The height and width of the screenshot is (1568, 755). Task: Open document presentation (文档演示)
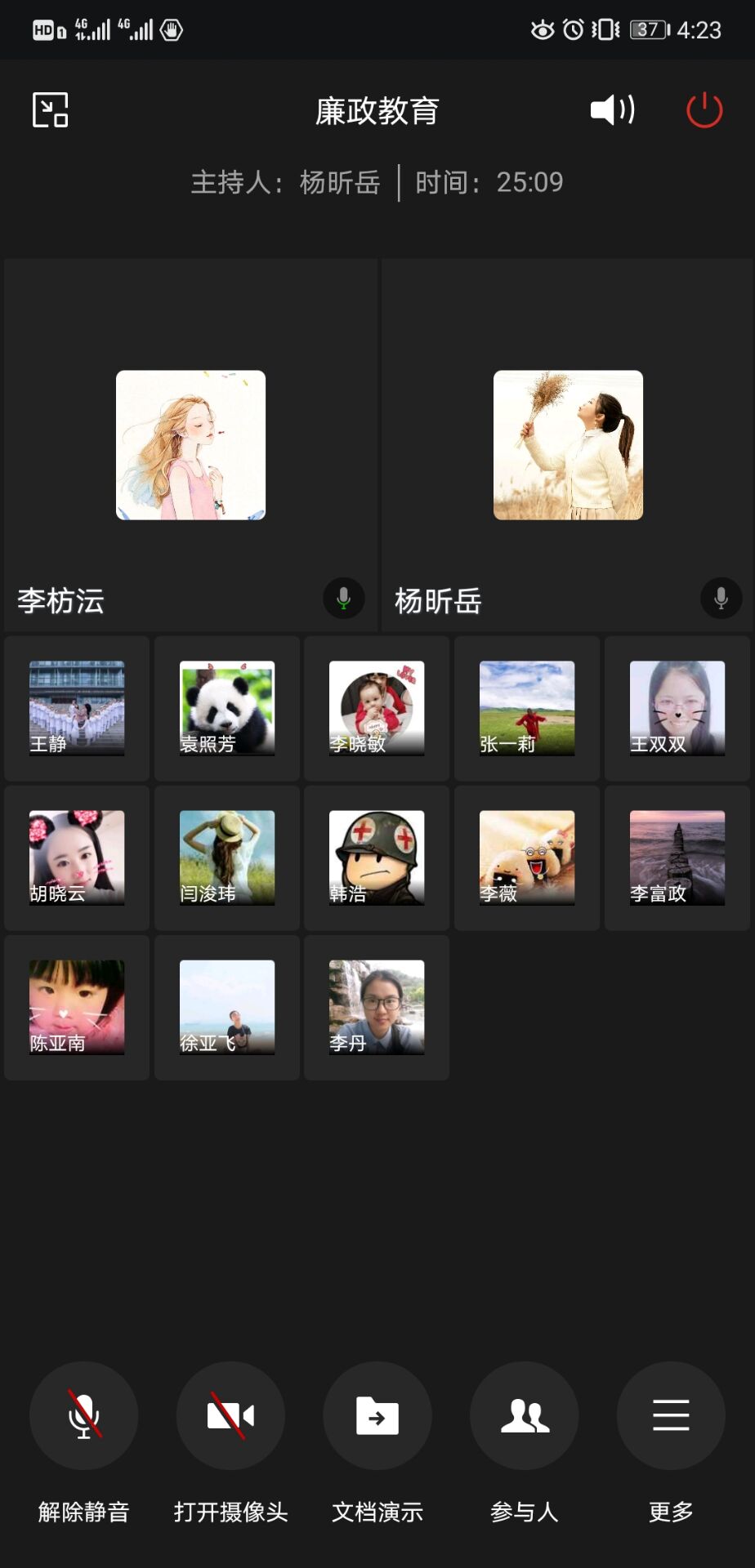[377, 1415]
